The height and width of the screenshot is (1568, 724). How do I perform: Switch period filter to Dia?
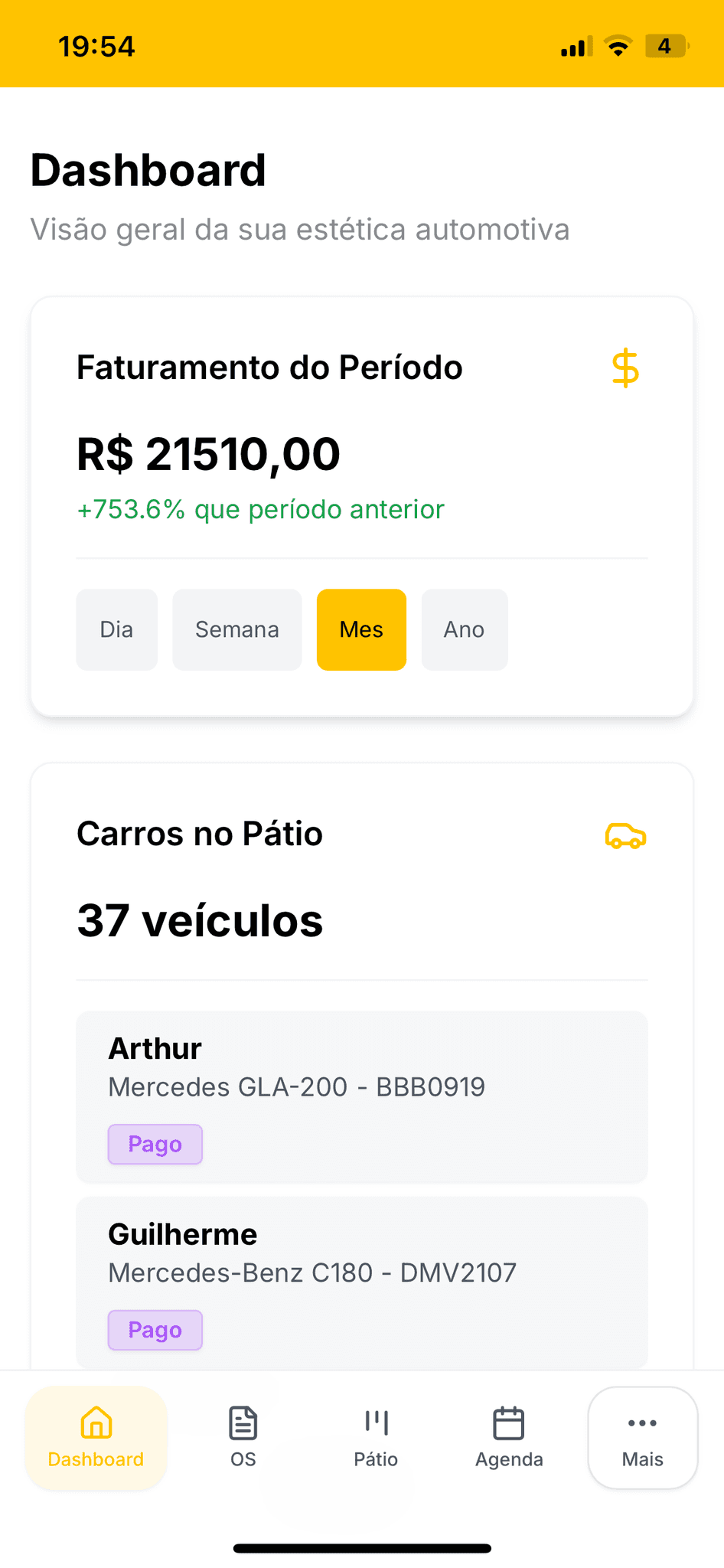point(116,629)
